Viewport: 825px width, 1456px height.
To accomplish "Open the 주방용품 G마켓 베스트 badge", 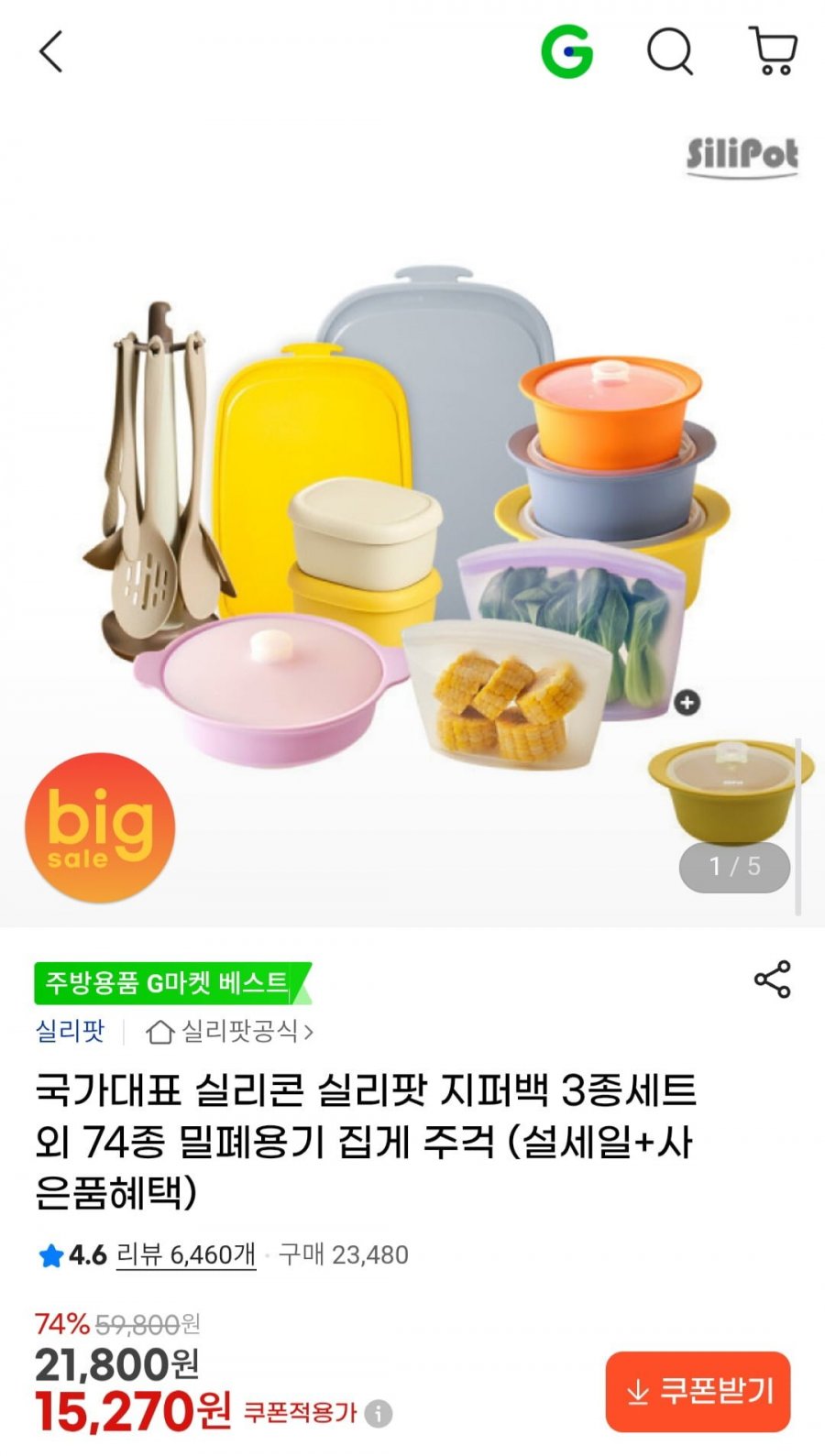I will click(172, 983).
